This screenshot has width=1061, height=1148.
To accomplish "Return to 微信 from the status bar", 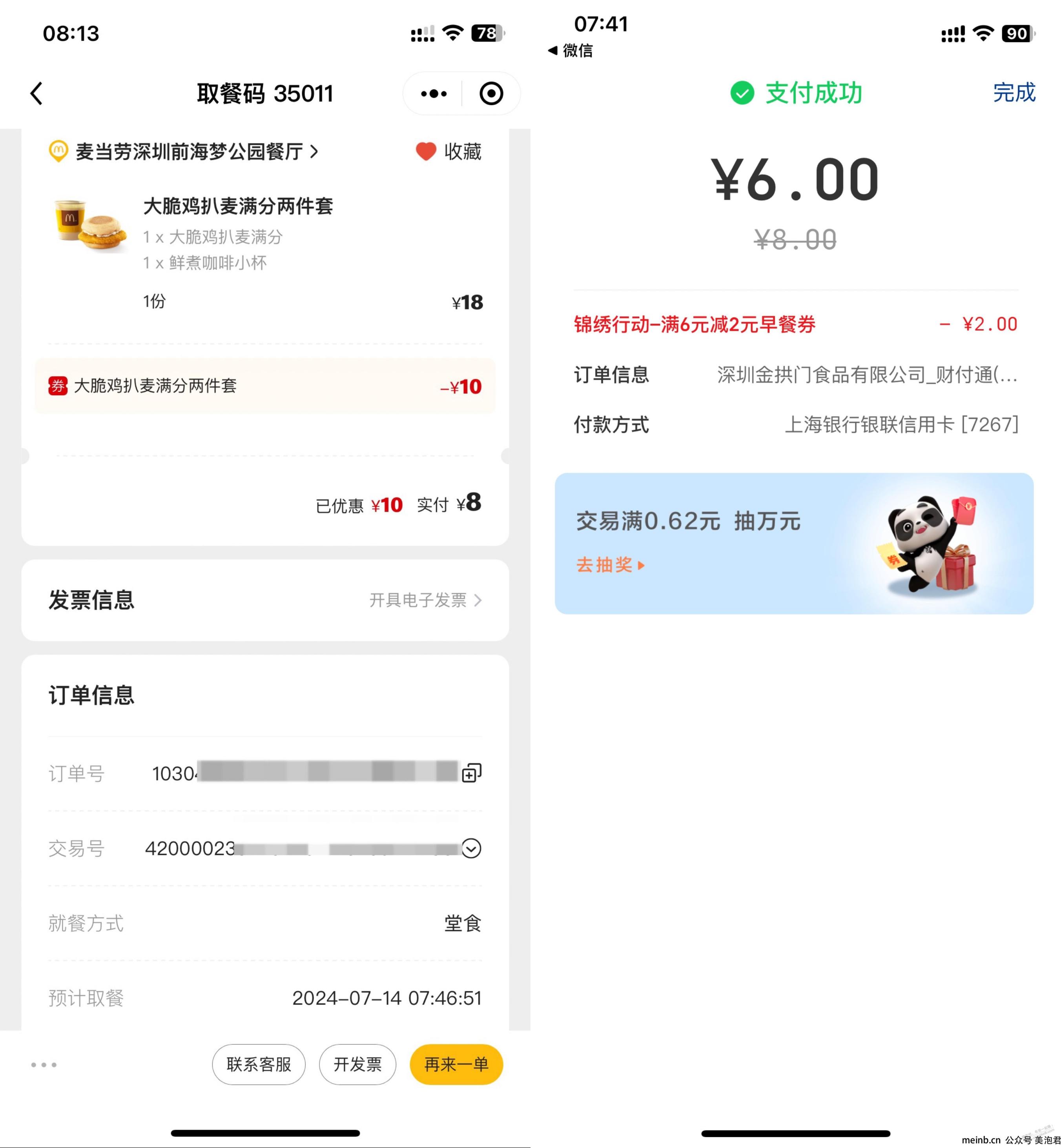I will point(571,51).
